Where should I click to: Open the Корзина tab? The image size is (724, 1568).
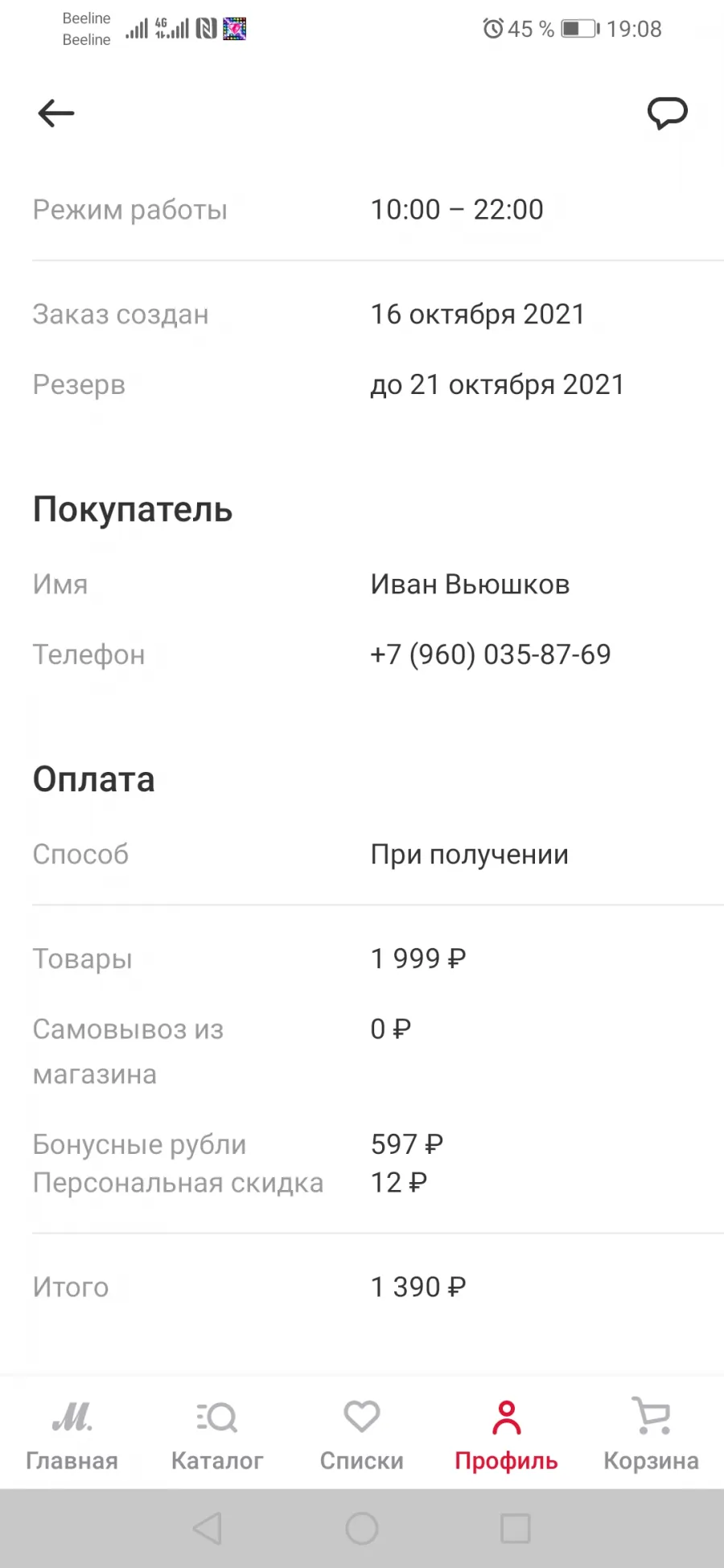click(x=652, y=1436)
